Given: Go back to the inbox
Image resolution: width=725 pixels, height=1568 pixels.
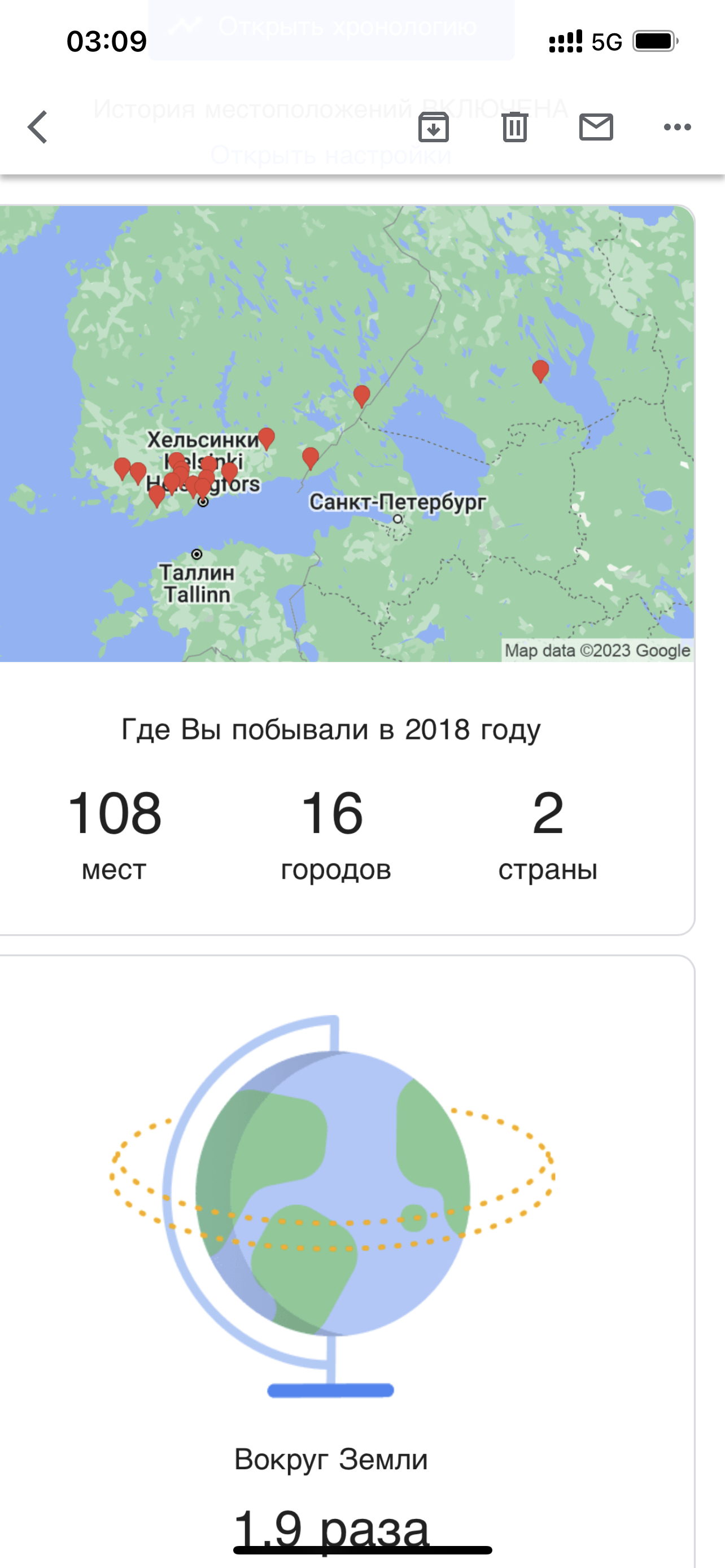Looking at the screenshot, I should (38, 127).
